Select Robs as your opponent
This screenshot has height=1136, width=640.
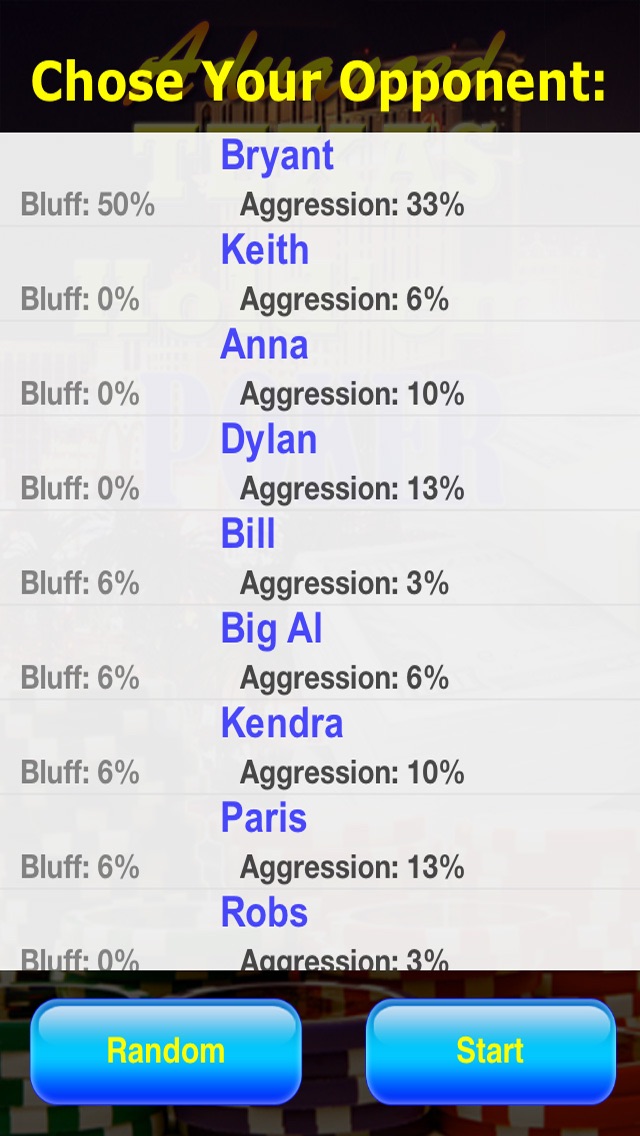click(x=320, y=929)
